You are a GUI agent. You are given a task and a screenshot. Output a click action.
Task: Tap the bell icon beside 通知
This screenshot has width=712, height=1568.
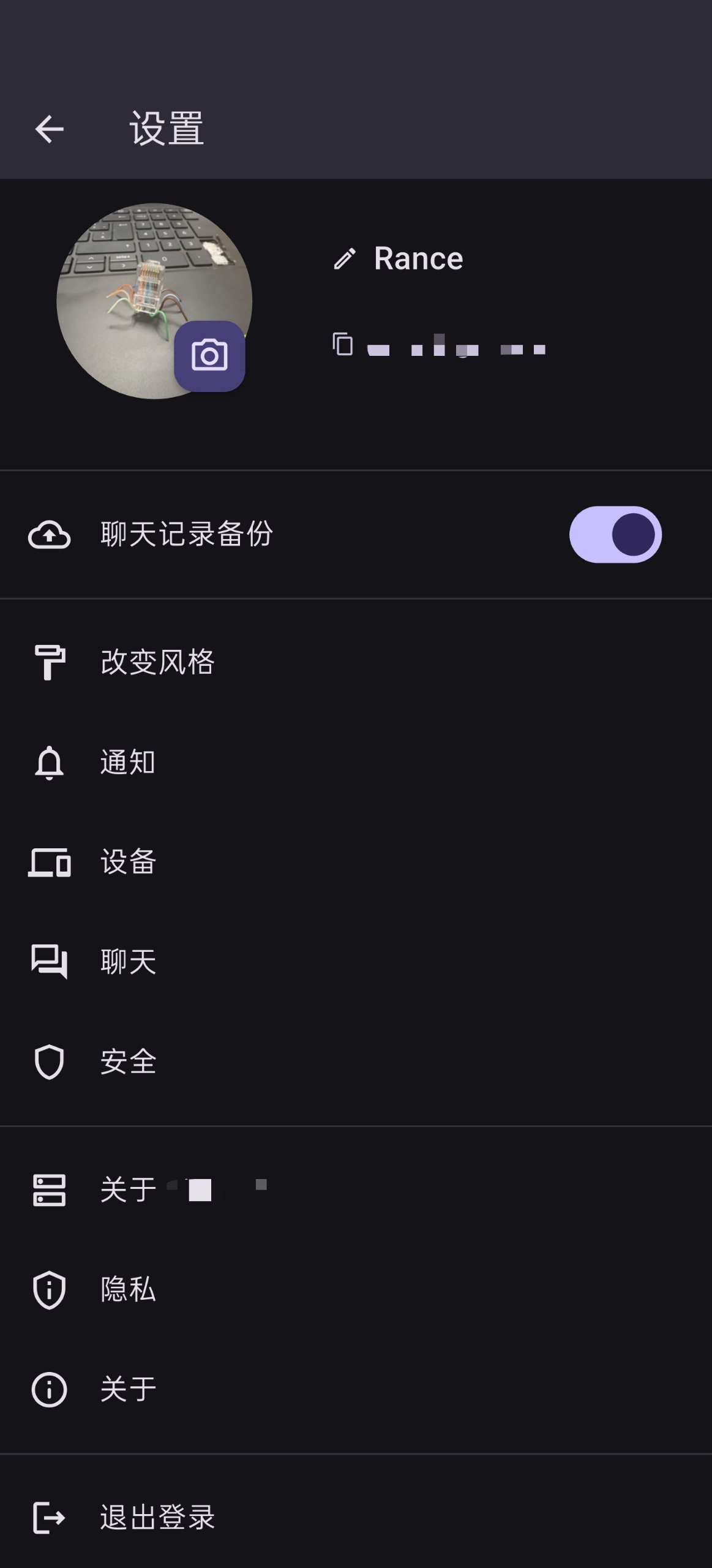(48, 763)
